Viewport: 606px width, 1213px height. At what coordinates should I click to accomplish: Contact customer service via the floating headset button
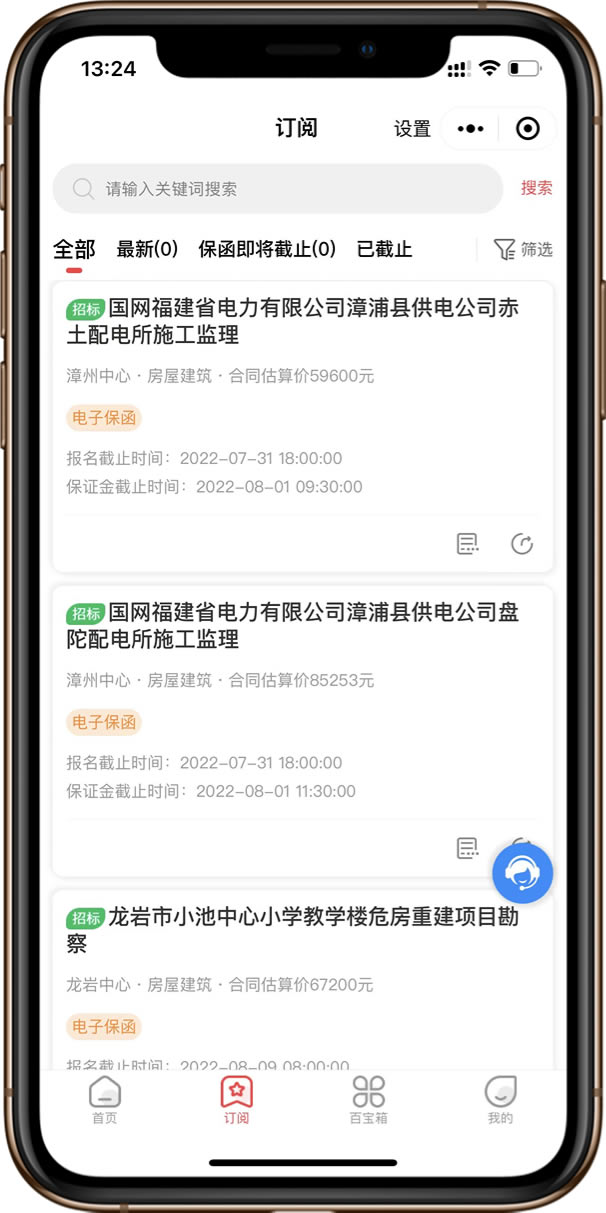pos(522,873)
